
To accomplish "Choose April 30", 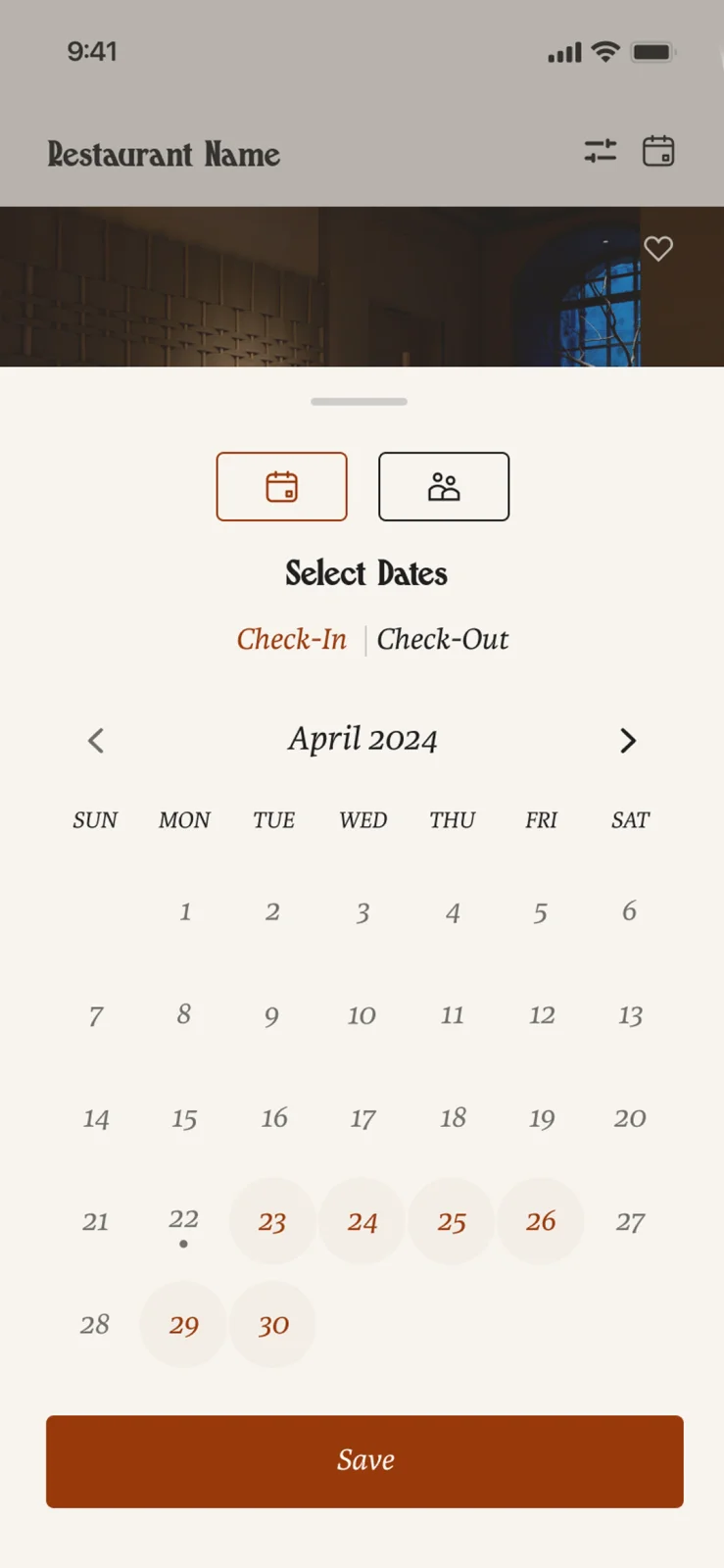I will click(x=272, y=1324).
